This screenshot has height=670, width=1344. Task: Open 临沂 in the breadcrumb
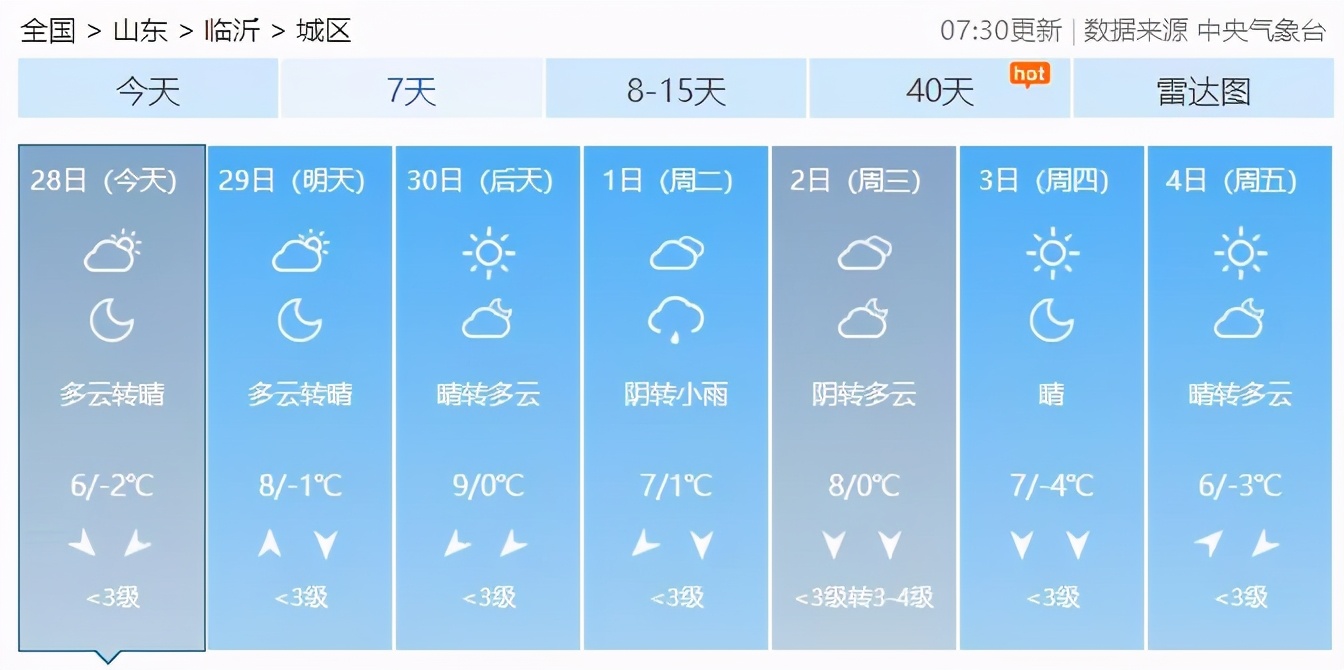tap(231, 30)
